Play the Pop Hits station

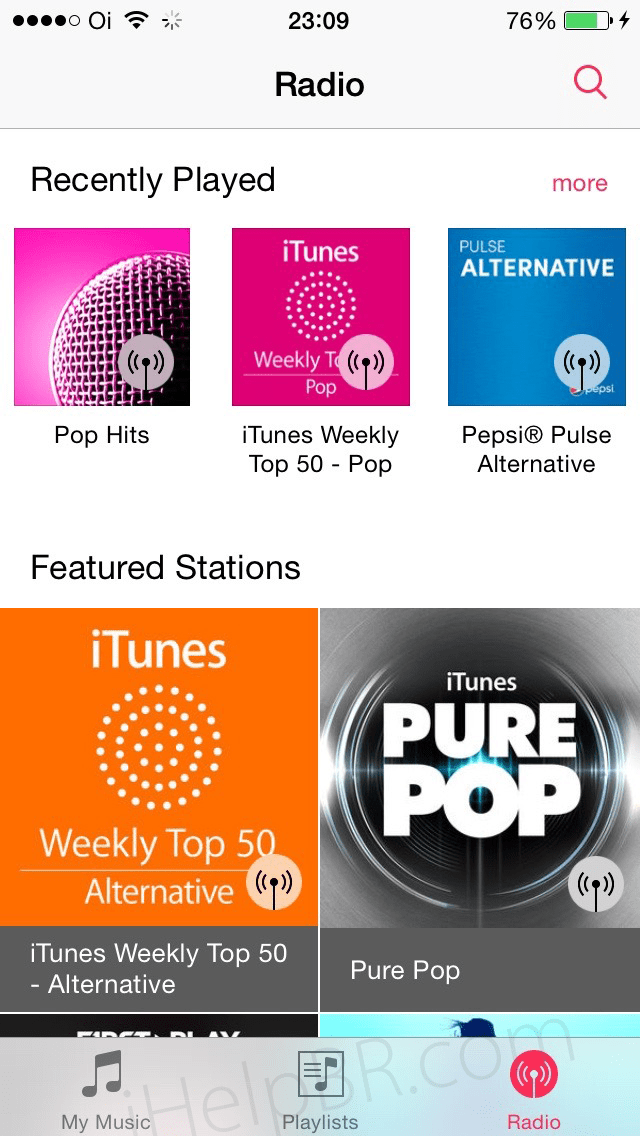pyautogui.click(x=102, y=317)
